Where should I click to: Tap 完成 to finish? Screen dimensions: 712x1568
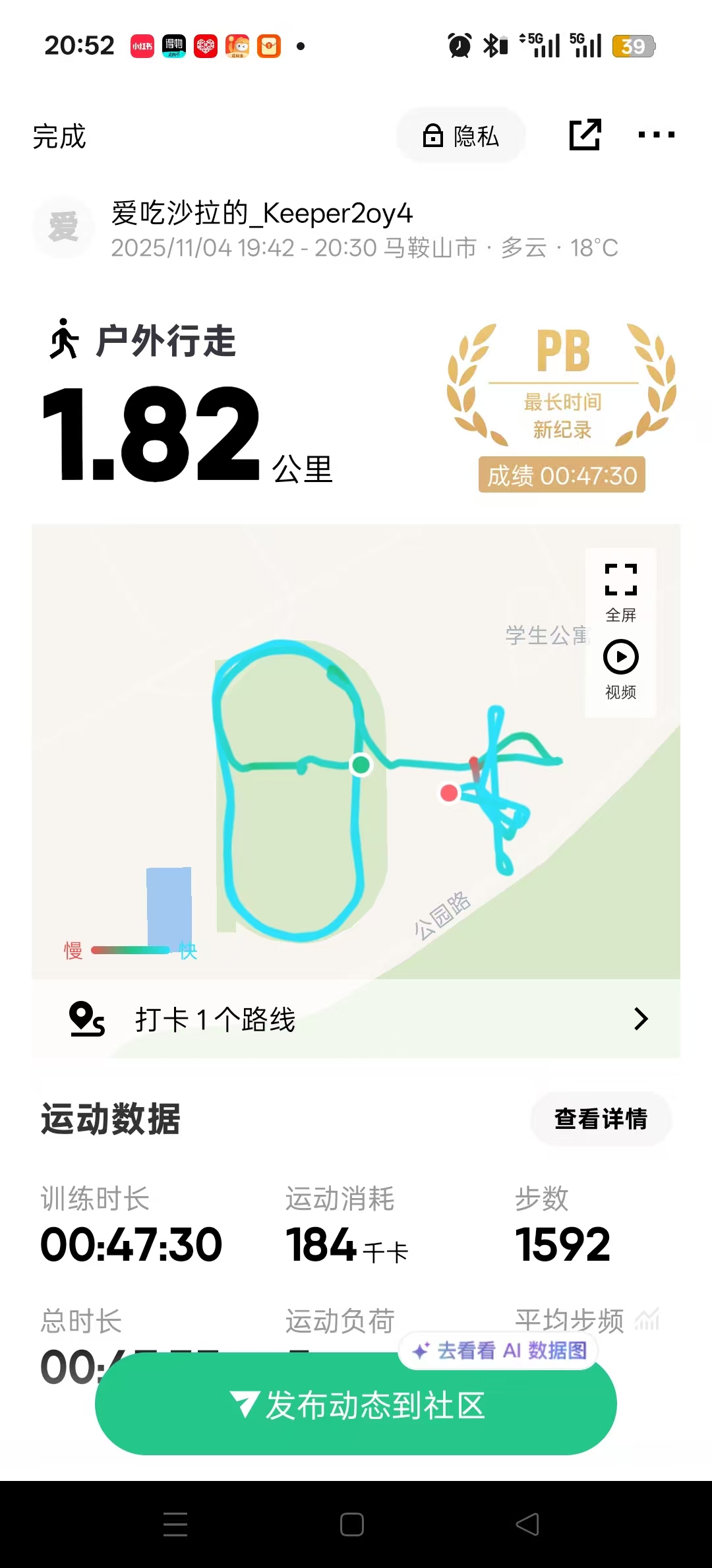pyautogui.click(x=59, y=136)
